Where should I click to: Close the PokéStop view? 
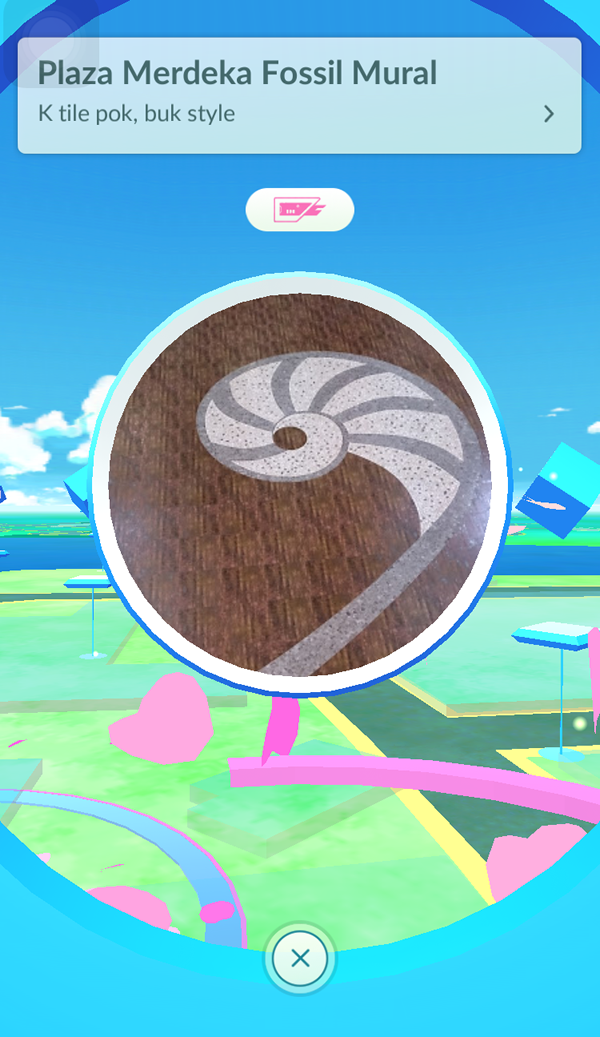[x=300, y=958]
